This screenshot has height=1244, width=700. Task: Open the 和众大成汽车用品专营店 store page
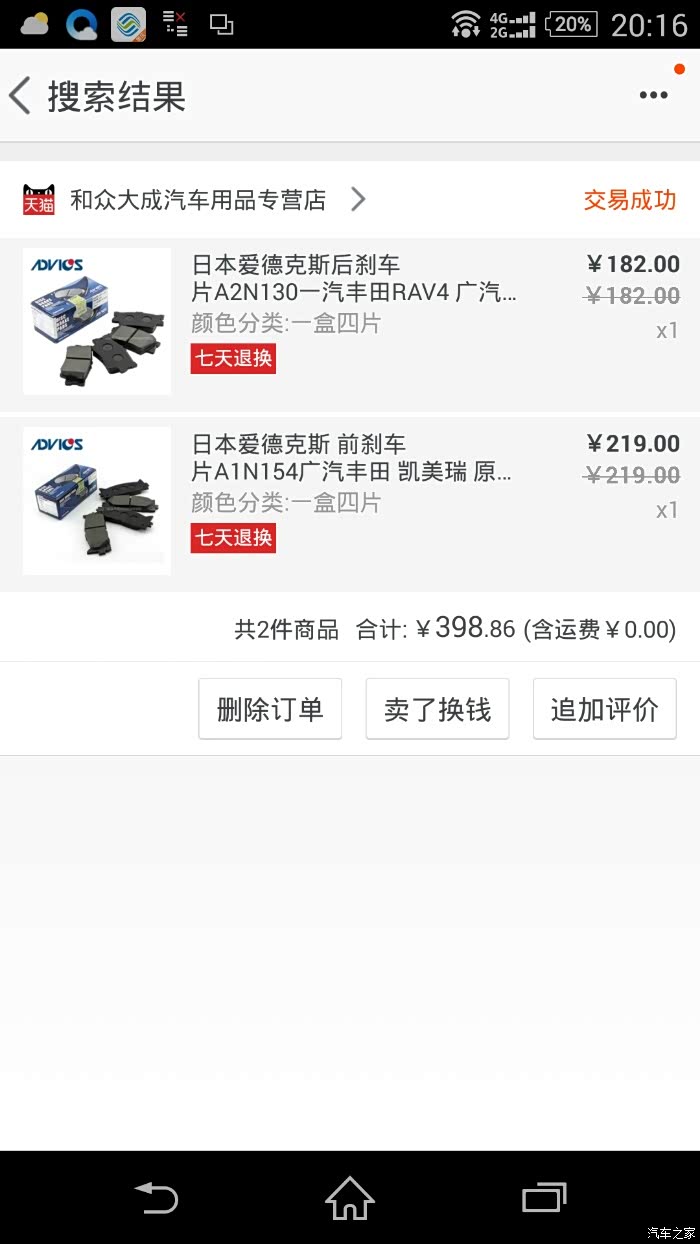pyautogui.click(x=198, y=200)
